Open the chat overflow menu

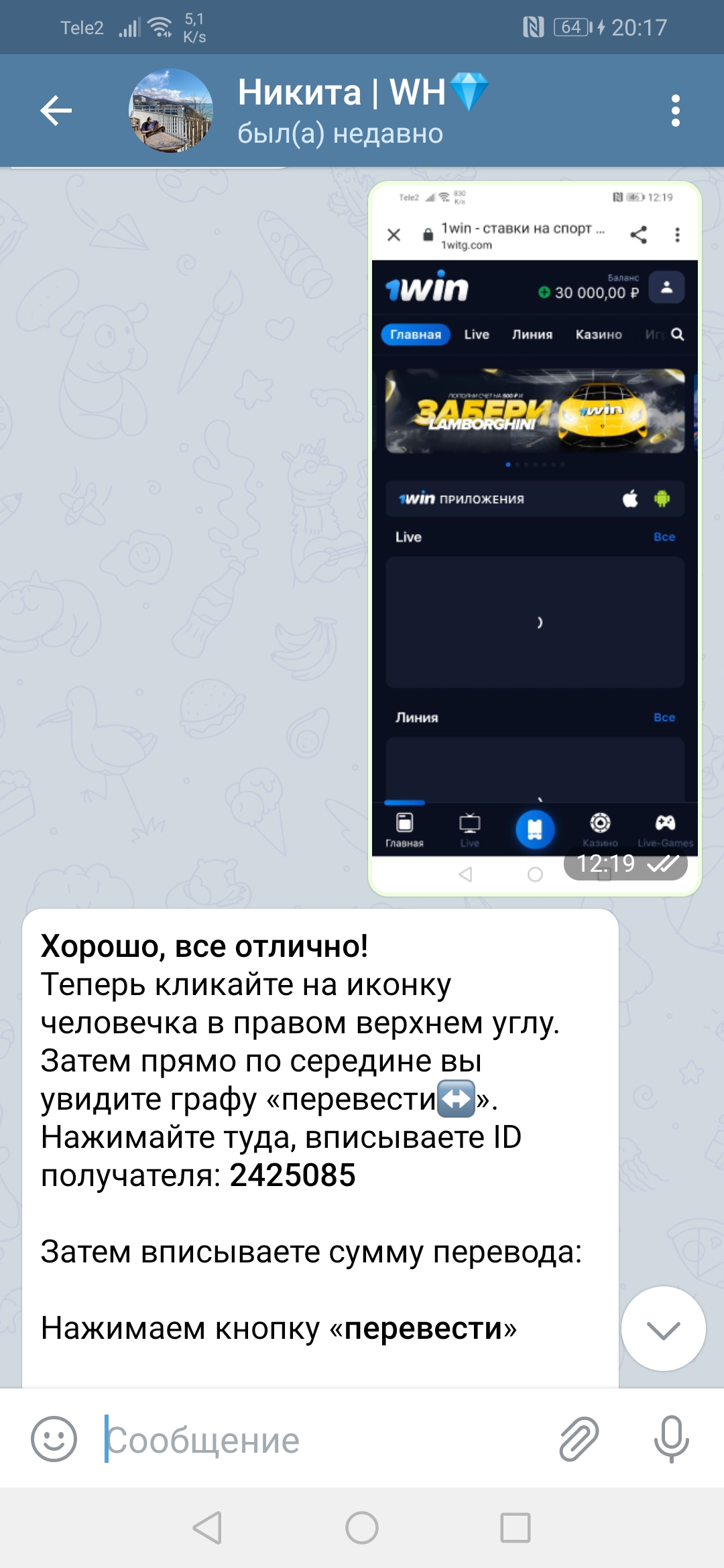point(675,111)
